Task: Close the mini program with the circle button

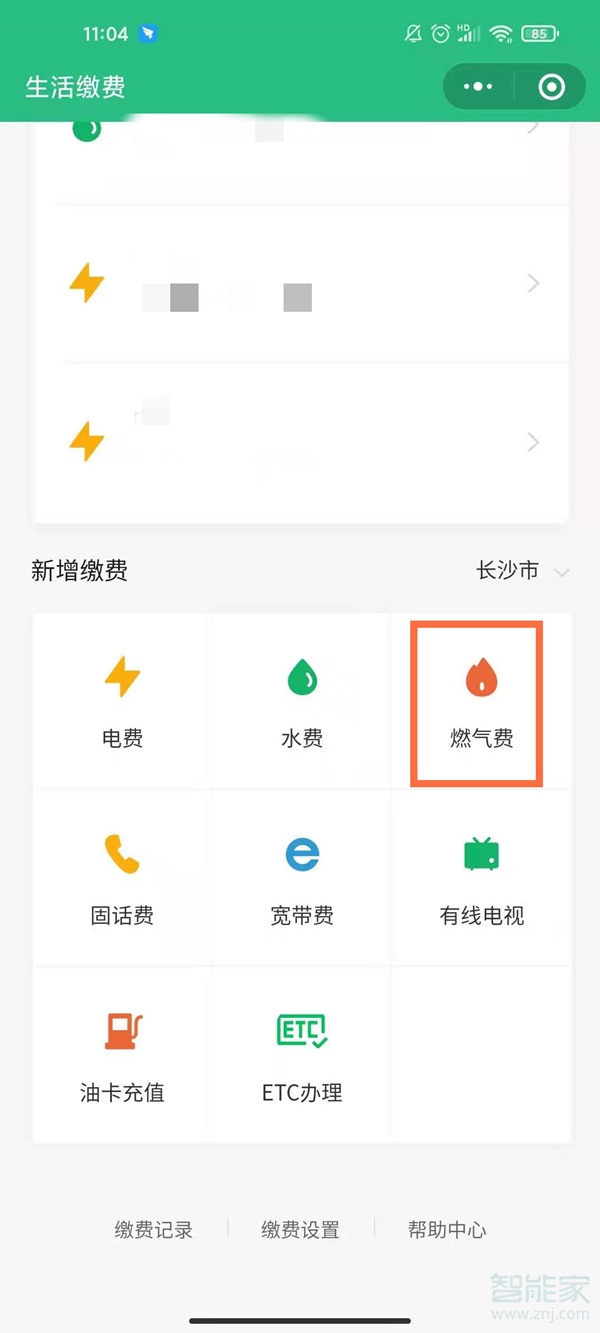Action: [551, 87]
